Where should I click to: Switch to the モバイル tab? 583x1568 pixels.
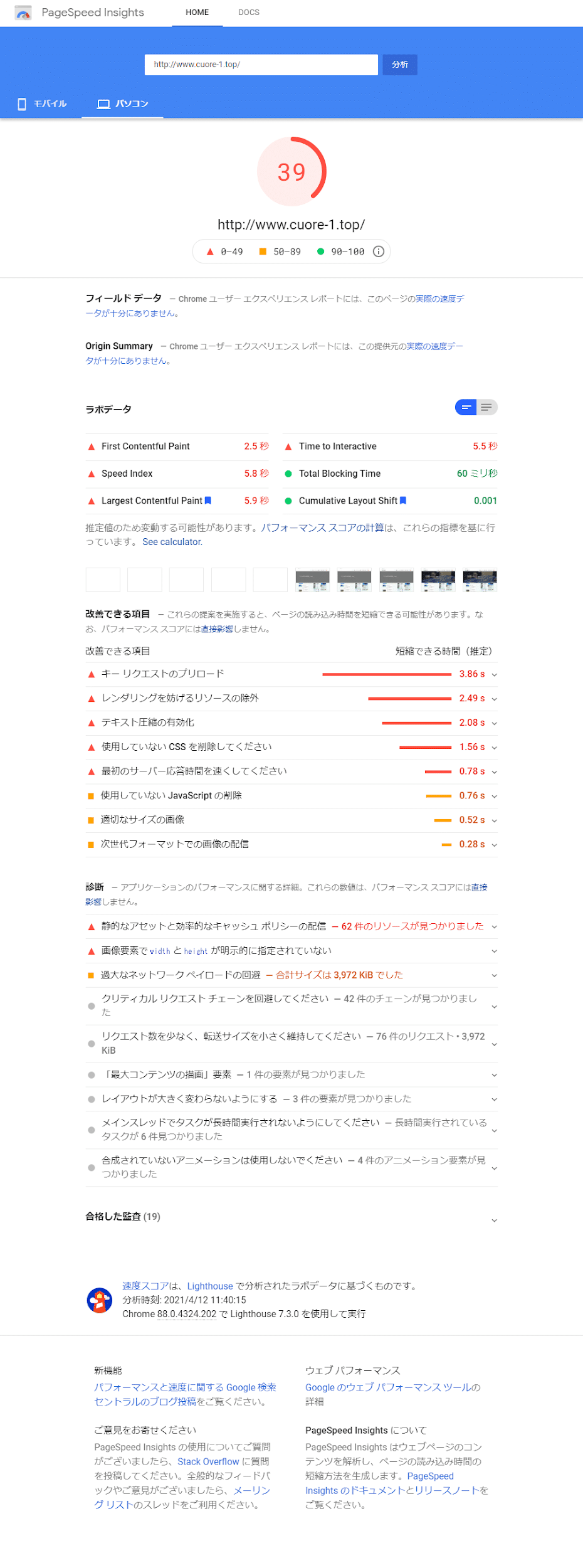42,104
